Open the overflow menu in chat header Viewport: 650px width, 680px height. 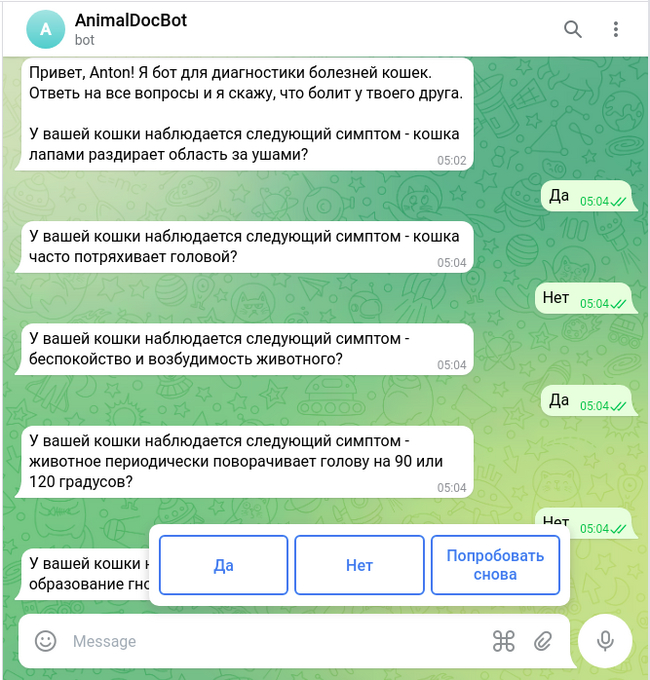coord(616,29)
